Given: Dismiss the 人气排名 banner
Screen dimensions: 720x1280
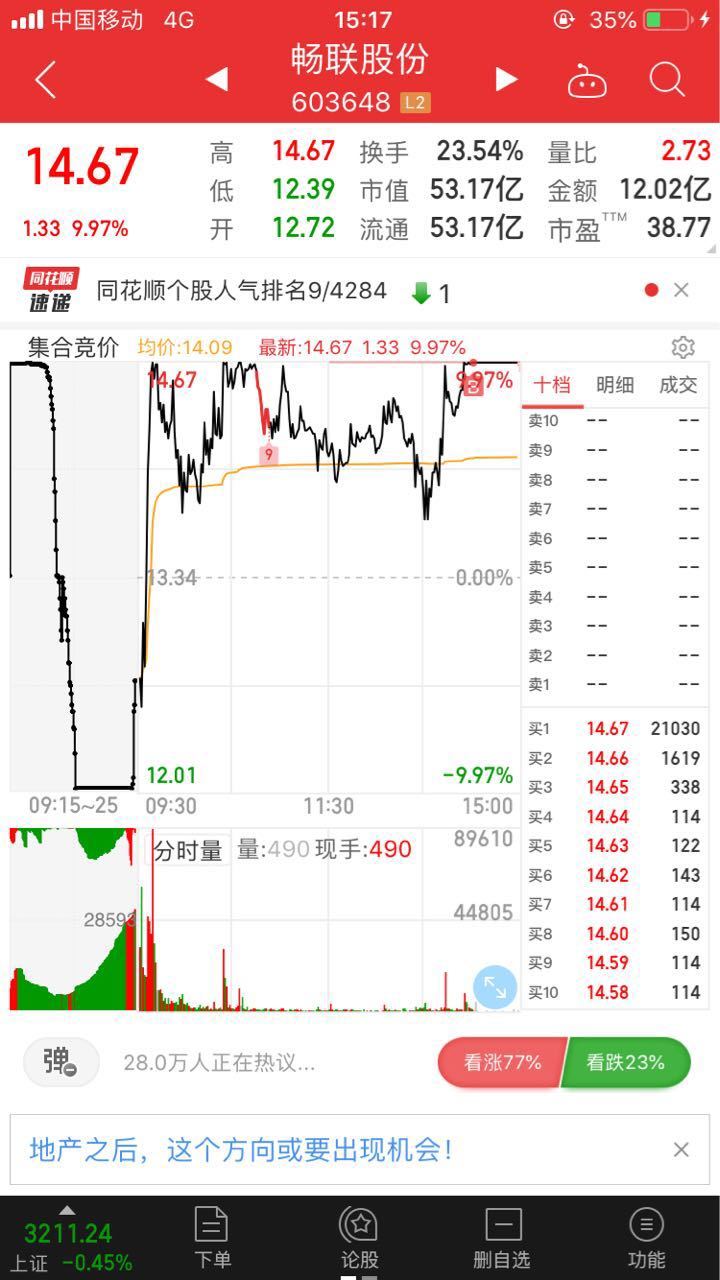Looking at the screenshot, I should click(681, 290).
